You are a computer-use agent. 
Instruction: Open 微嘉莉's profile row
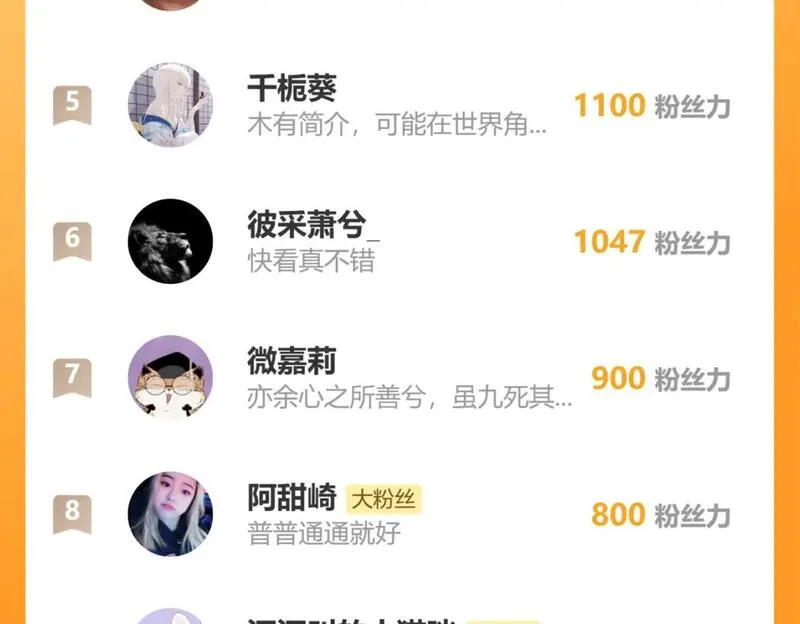pos(398,377)
